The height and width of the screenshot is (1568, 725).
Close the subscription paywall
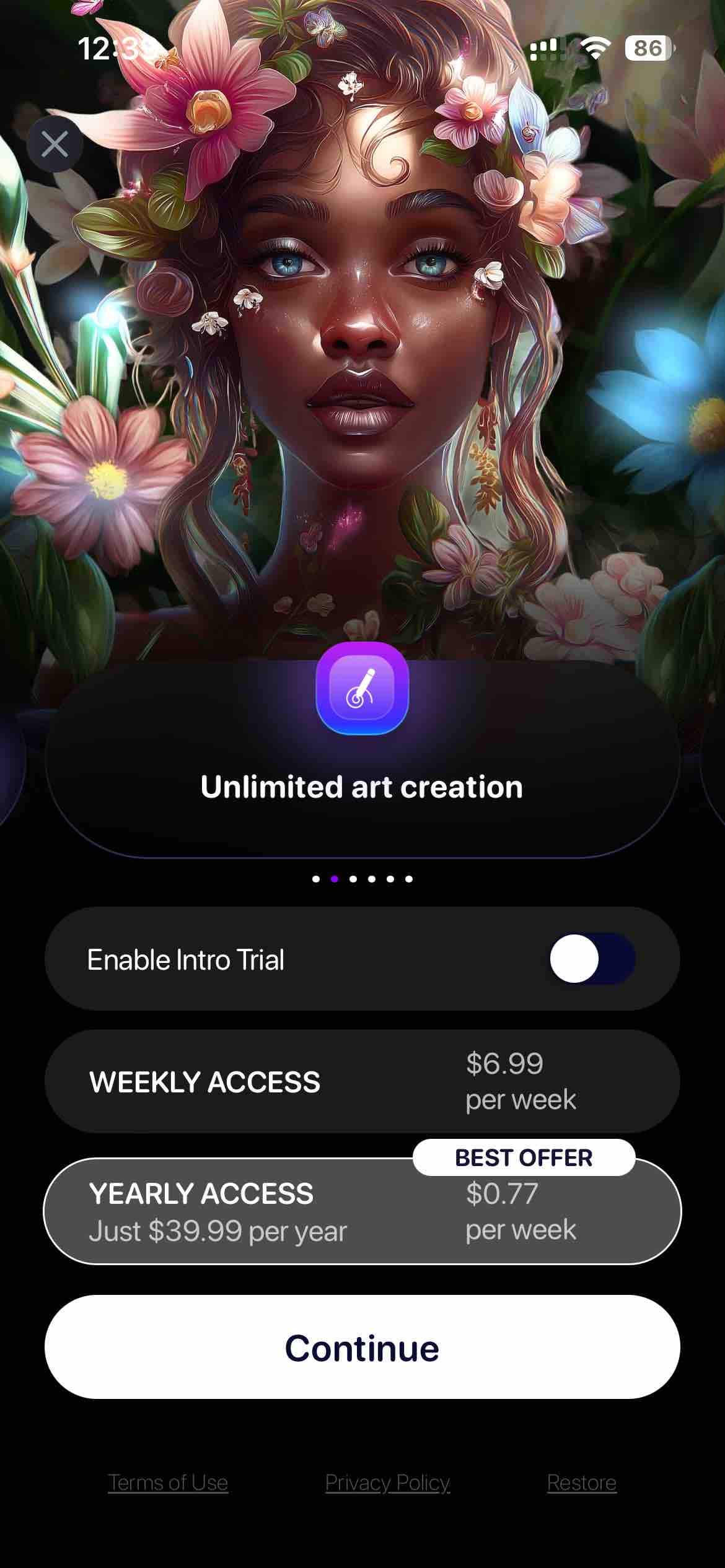pos(55,144)
